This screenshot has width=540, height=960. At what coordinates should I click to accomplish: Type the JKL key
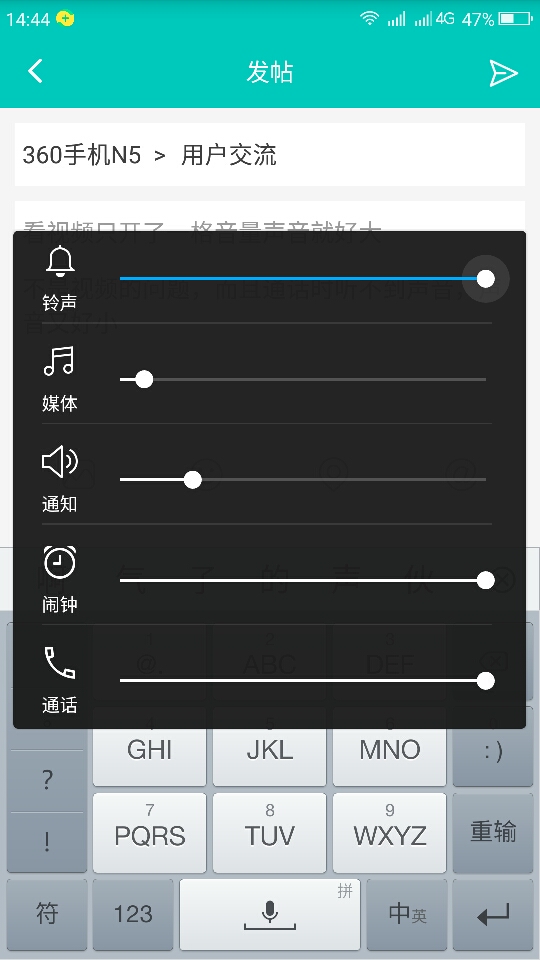(269, 748)
